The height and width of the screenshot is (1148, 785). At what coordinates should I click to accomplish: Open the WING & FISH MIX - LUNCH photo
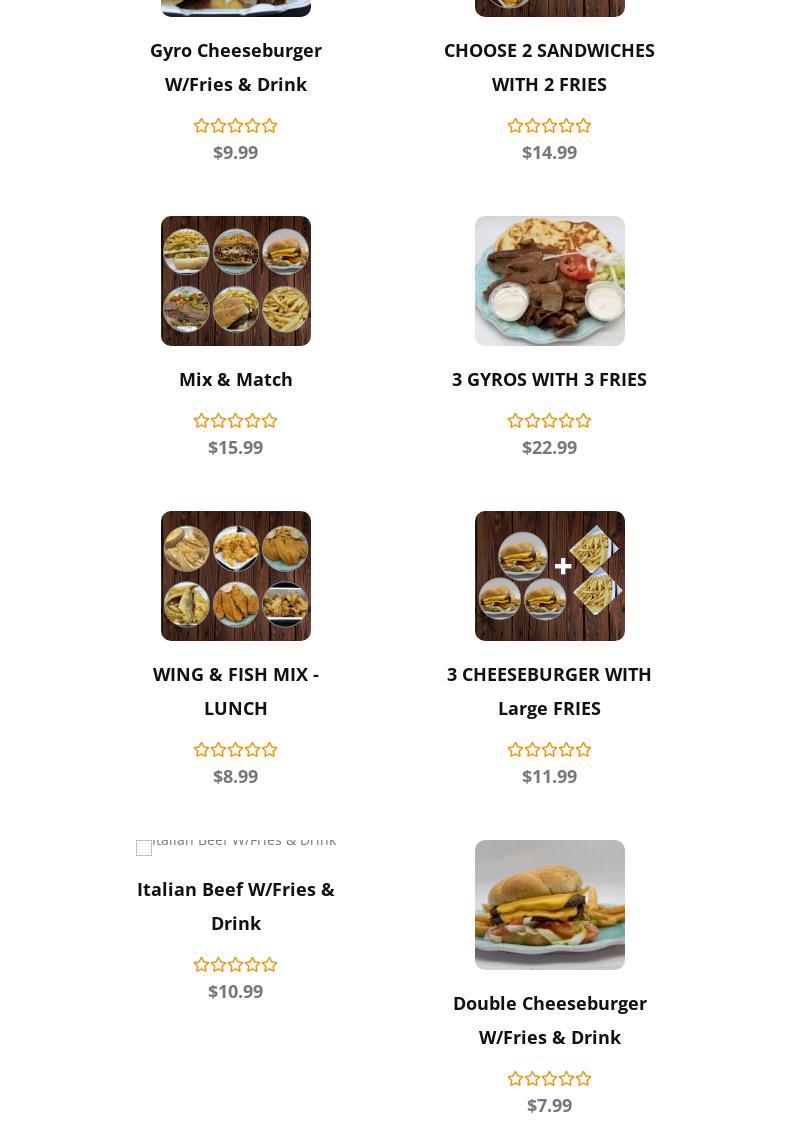[x=236, y=576]
